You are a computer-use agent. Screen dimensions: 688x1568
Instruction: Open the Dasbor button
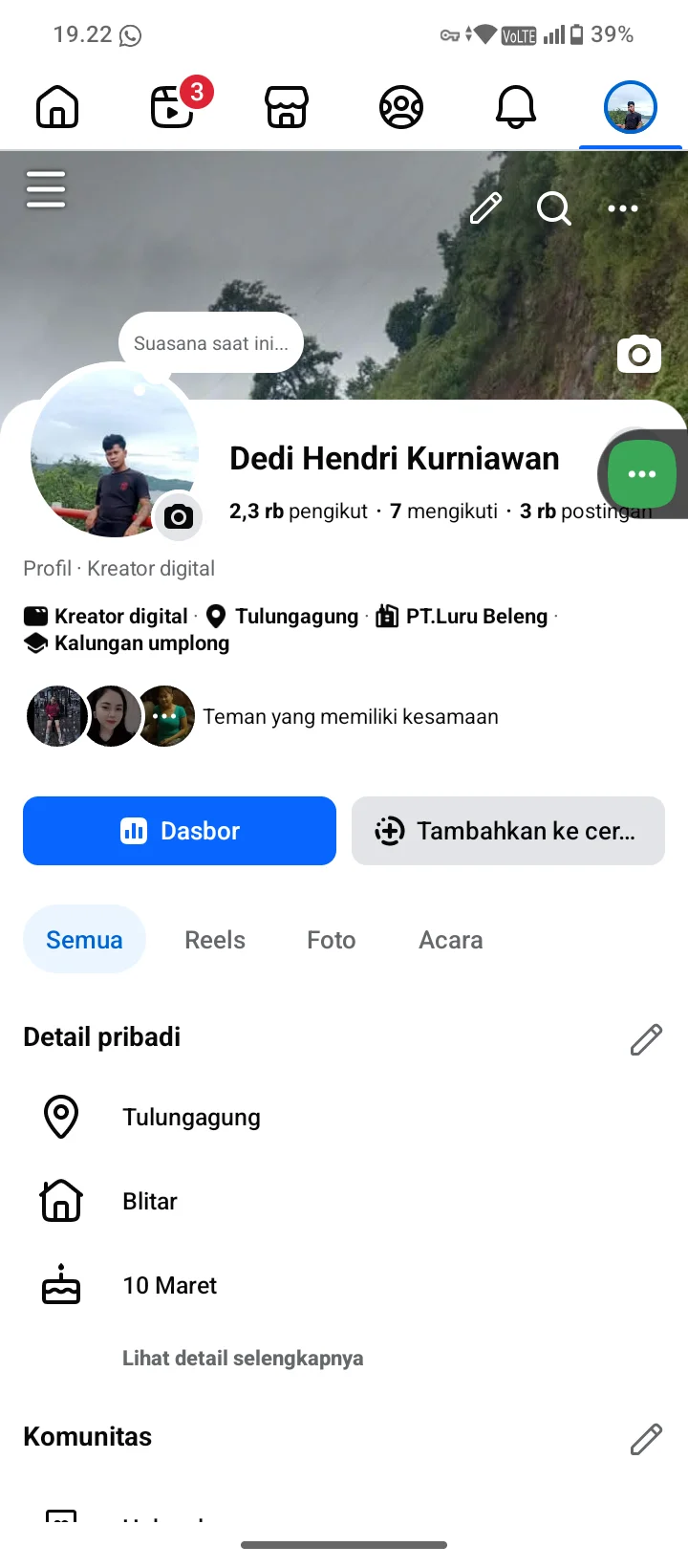point(180,831)
